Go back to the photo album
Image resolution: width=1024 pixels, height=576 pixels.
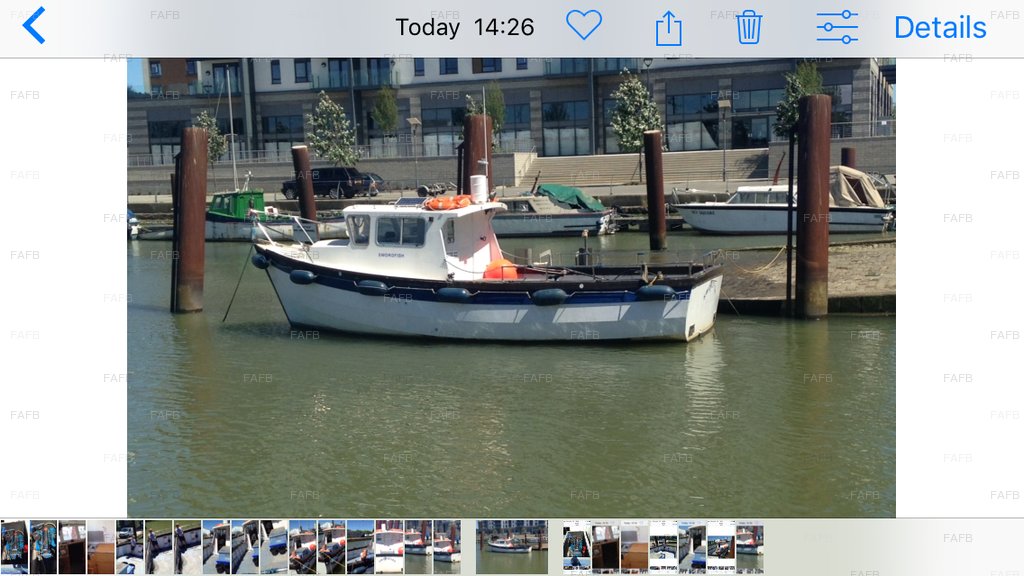coord(34,26)
